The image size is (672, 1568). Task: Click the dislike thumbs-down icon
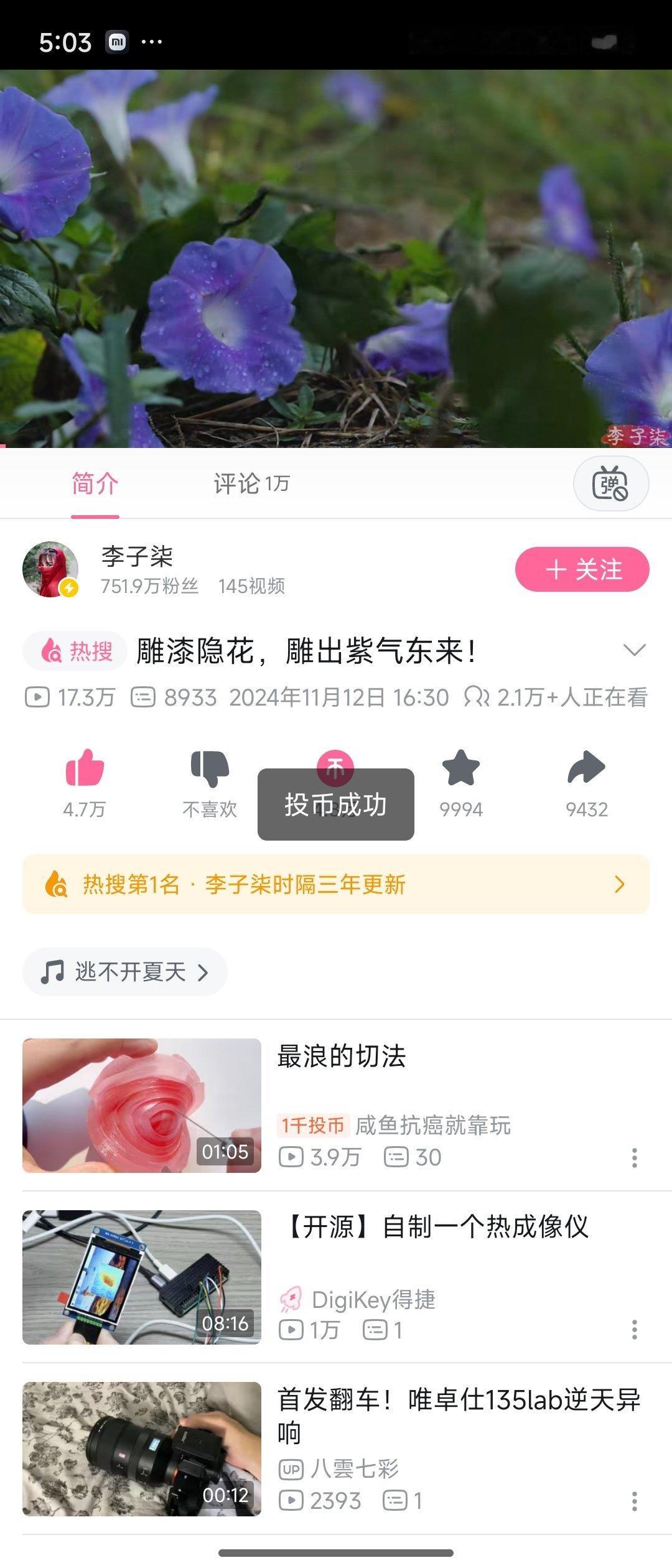209,770
